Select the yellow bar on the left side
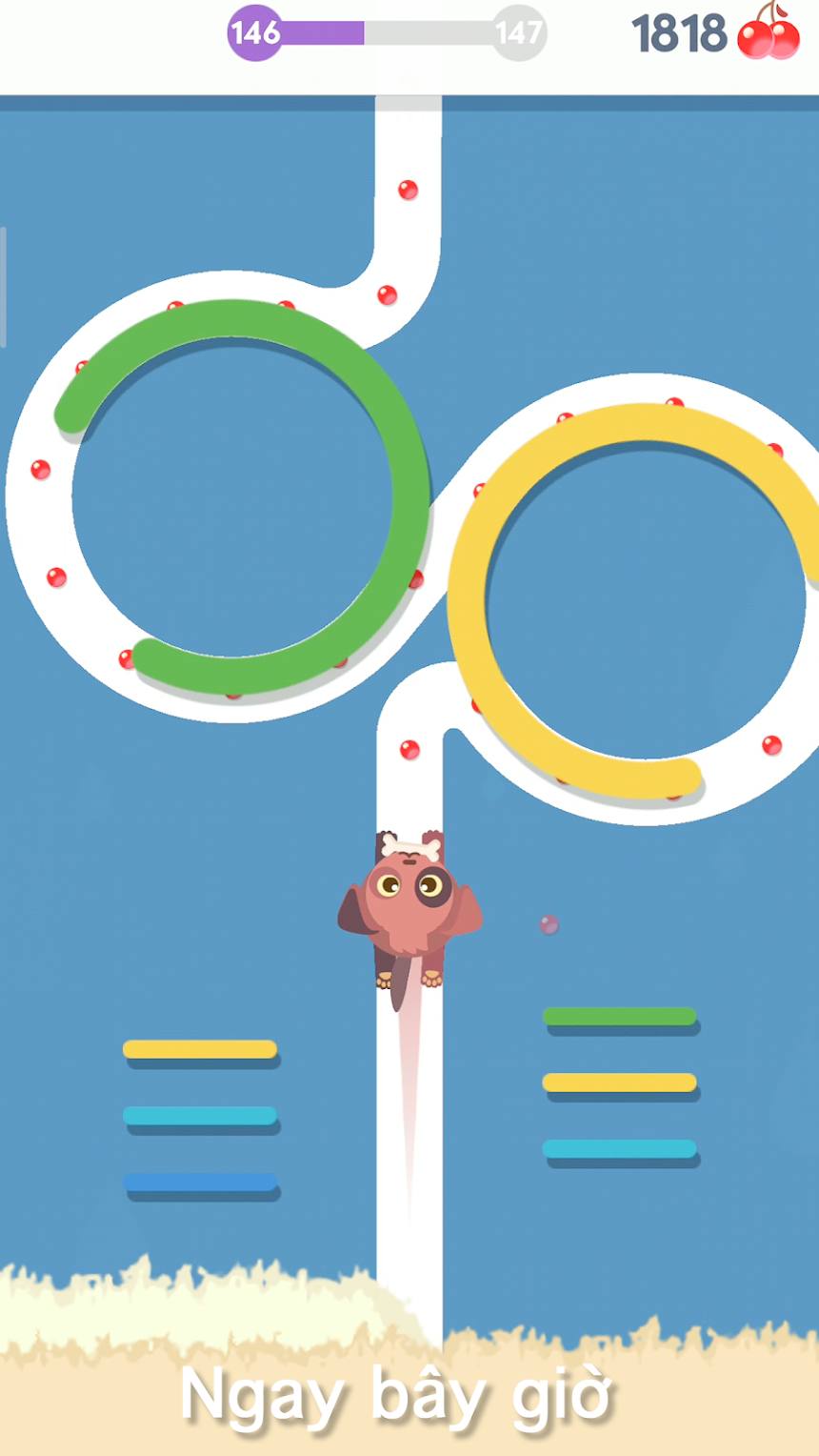Image resolution: width=819 pixels, height=1456 pixels. [200, 1048]
